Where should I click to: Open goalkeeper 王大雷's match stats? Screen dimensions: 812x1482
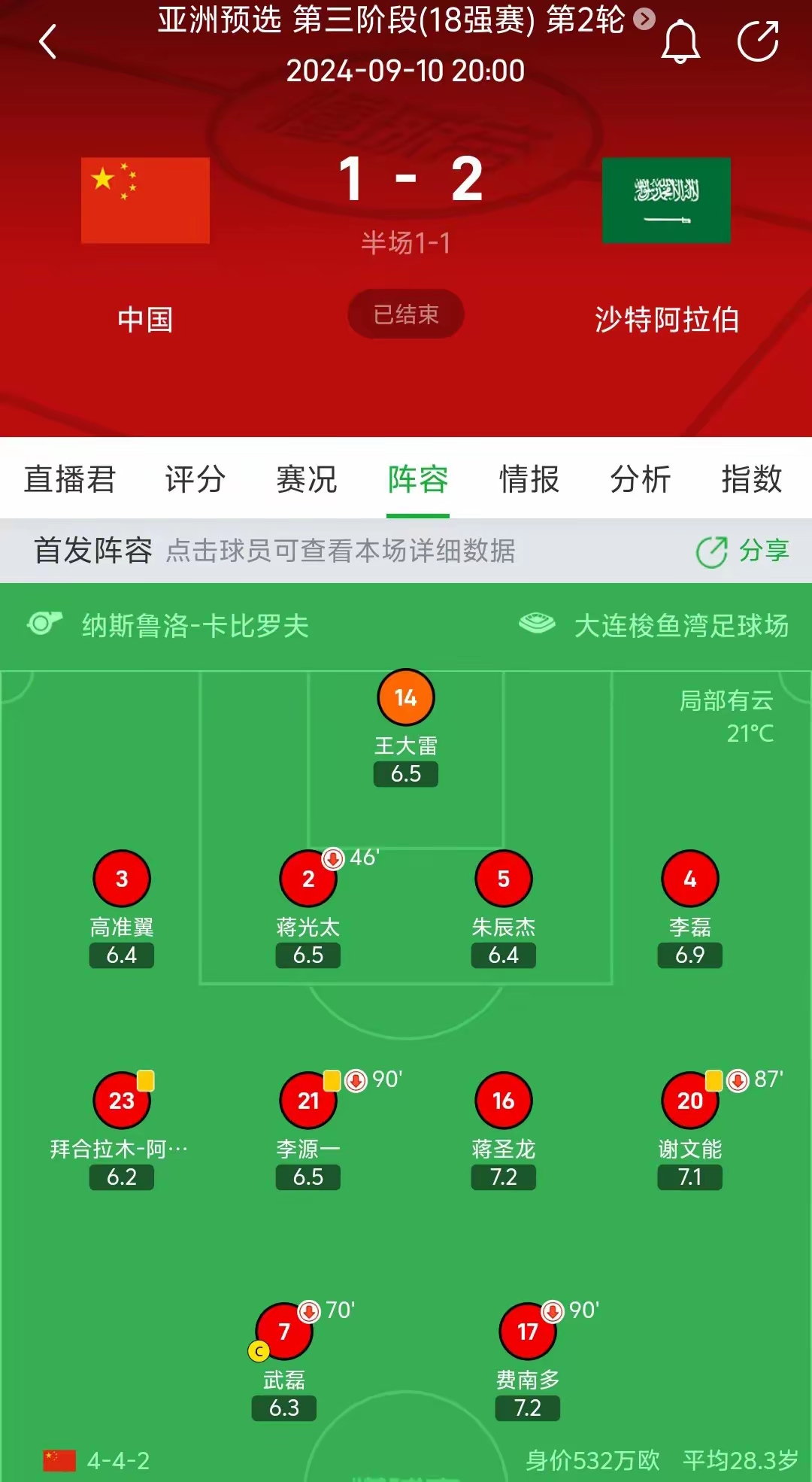406,699
